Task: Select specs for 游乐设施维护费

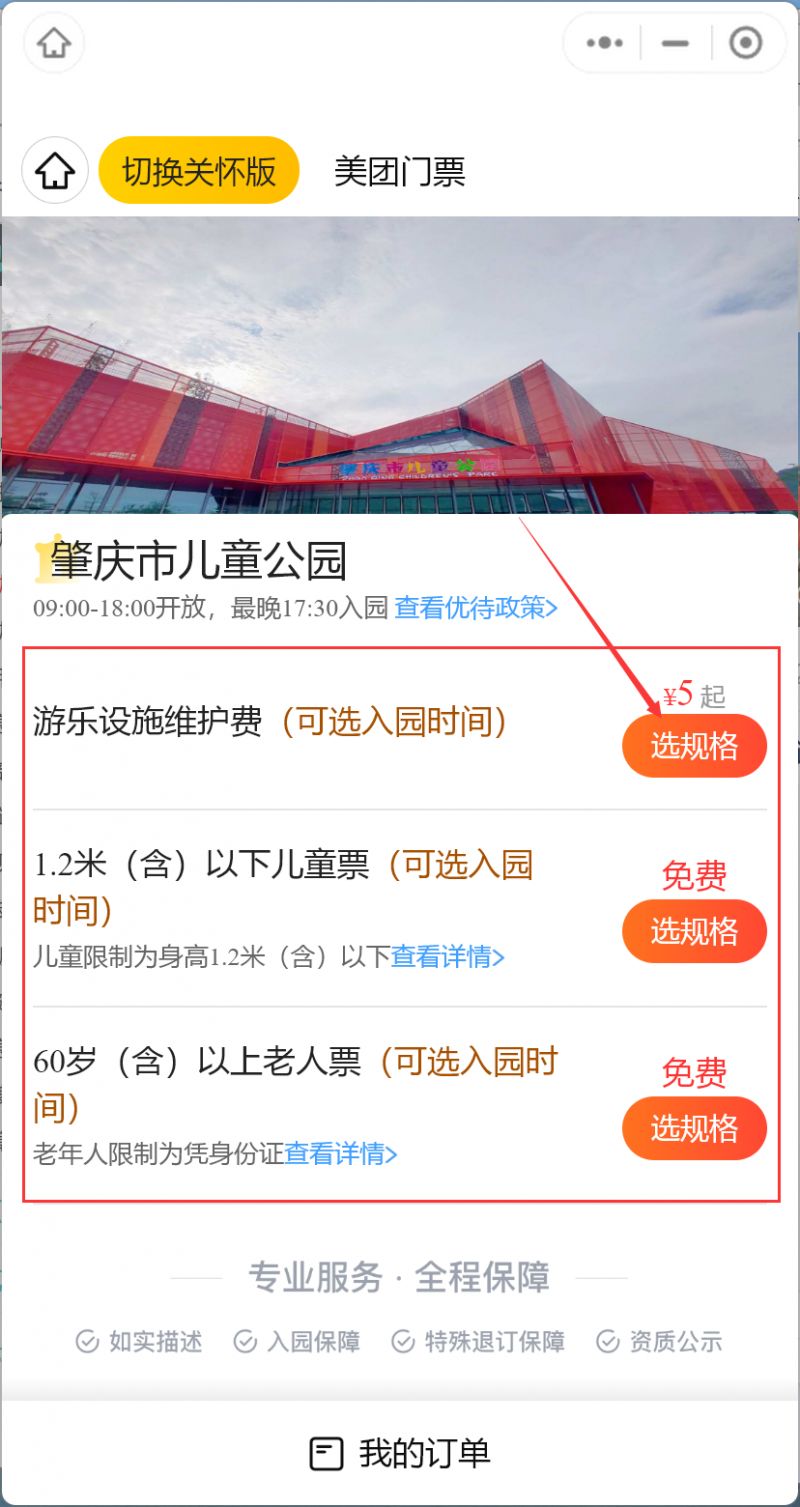Action: click(x=694, y=746)
